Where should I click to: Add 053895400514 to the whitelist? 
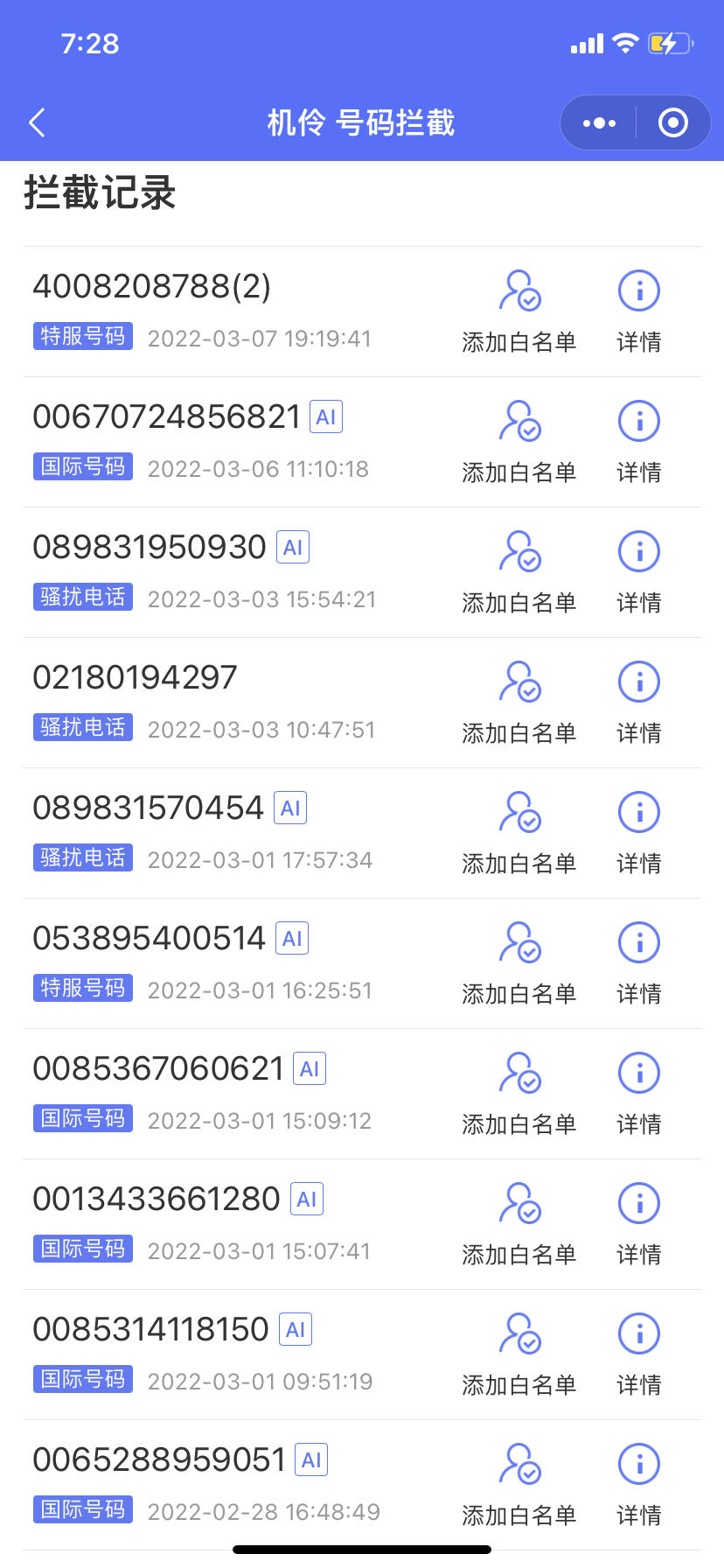(x=519, y=964)
